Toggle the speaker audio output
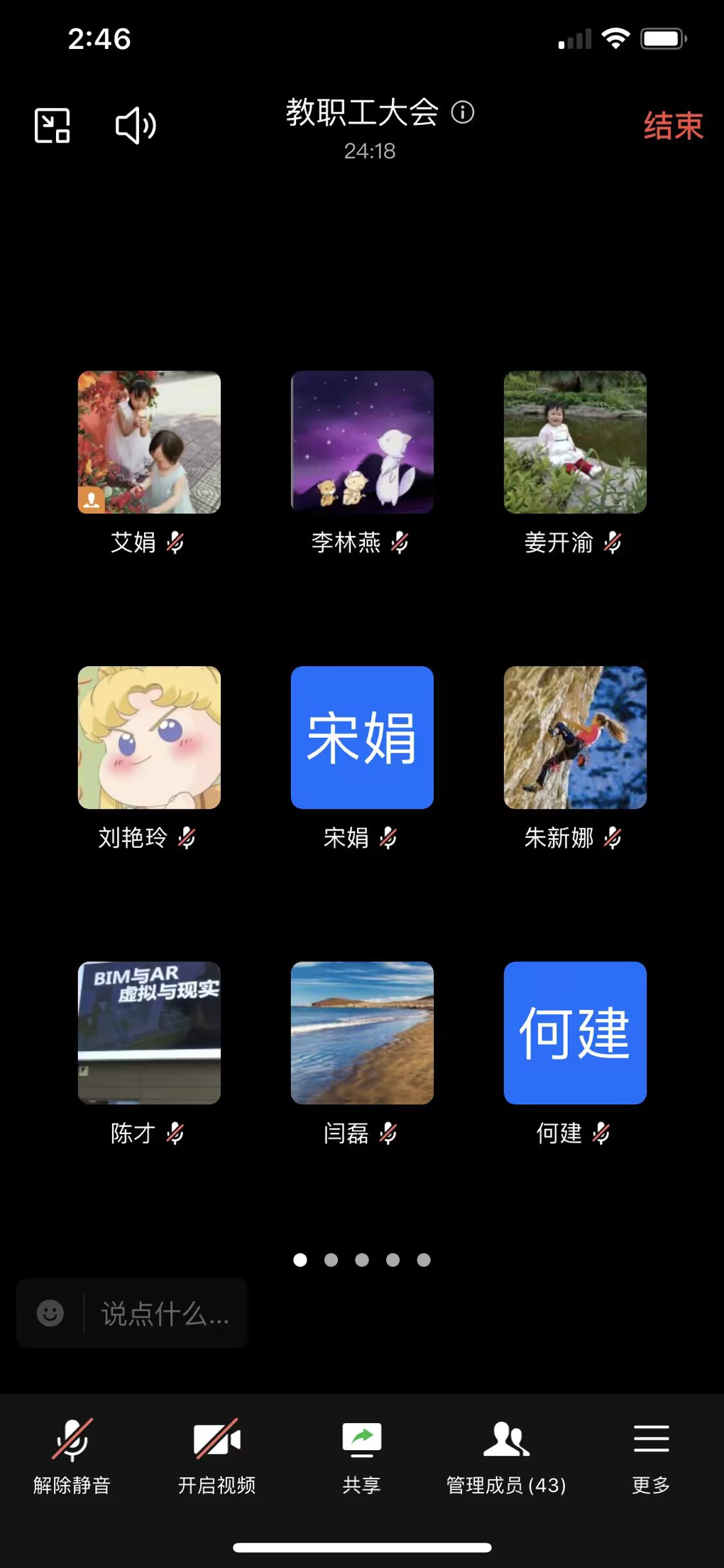The height and width of the screenshot is (1568, 724). 135,126
